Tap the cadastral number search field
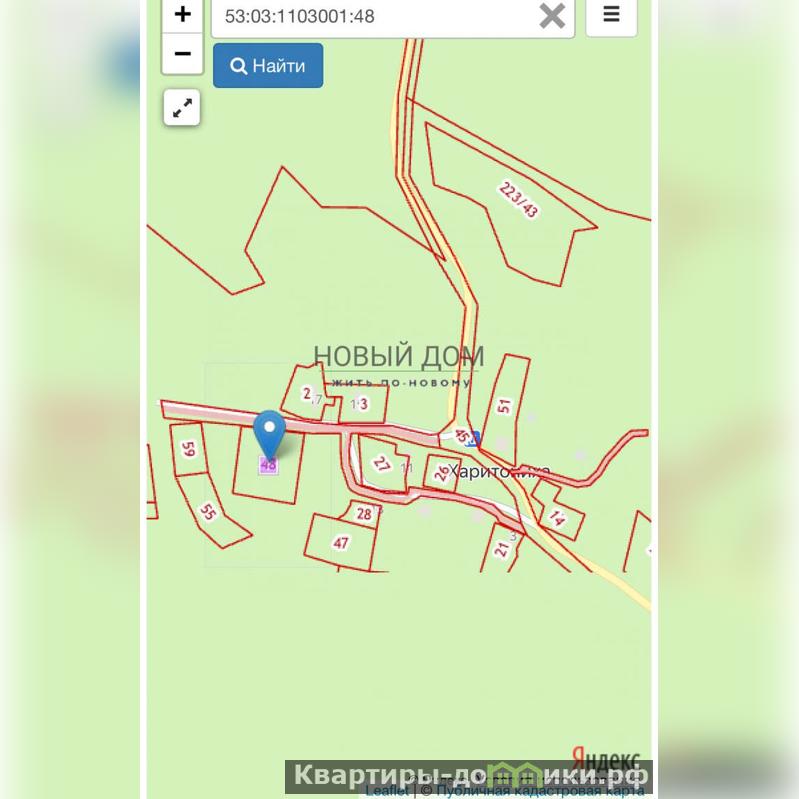 (x=375, y=17)
